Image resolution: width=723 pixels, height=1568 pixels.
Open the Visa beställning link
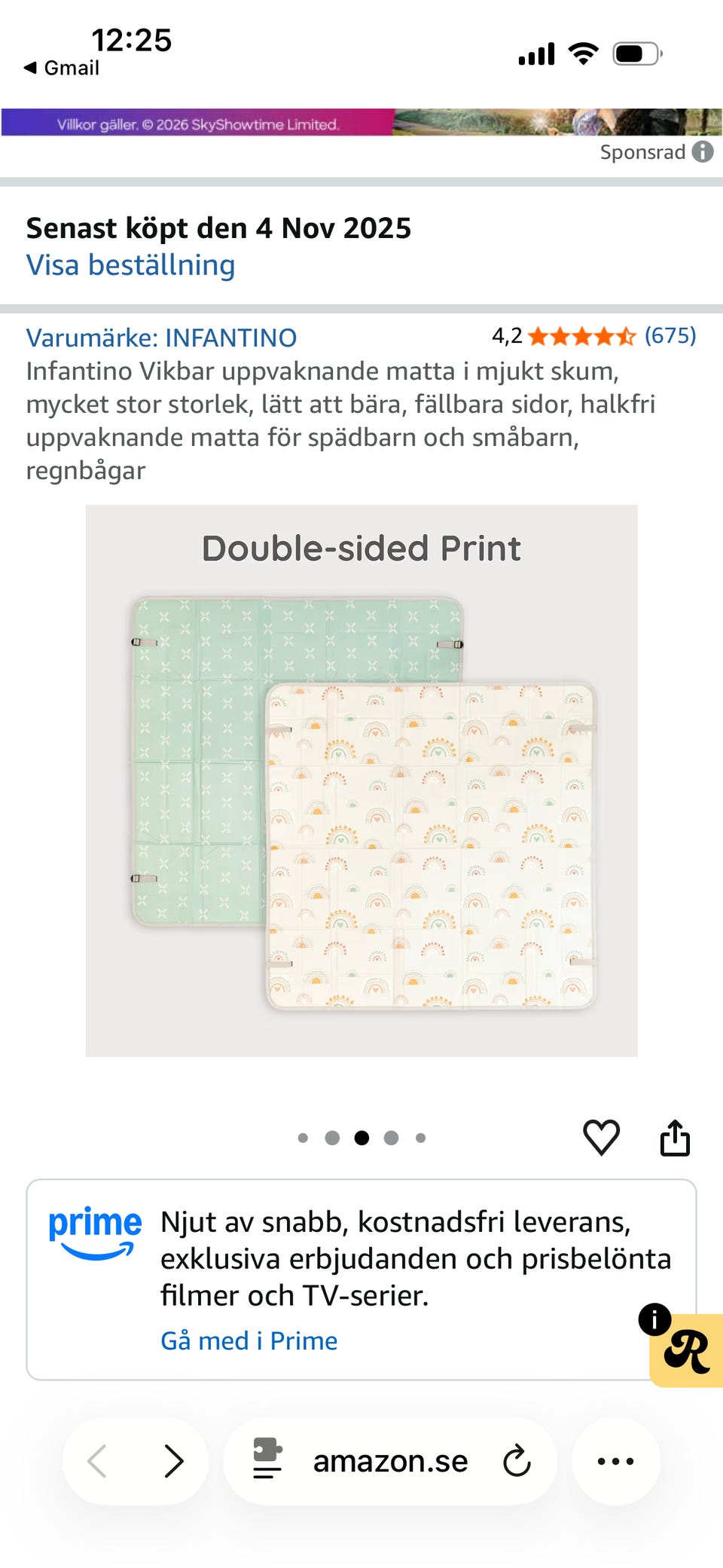point(130,265)
